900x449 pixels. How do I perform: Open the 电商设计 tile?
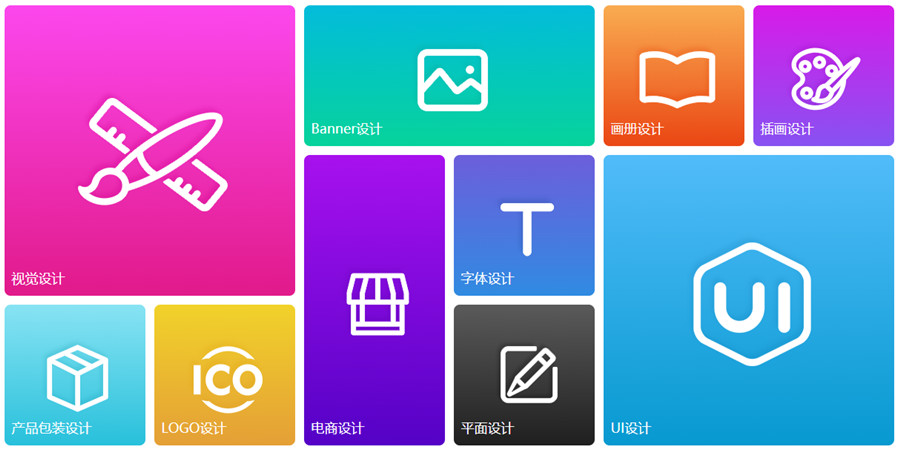click(x=374, y=300)
